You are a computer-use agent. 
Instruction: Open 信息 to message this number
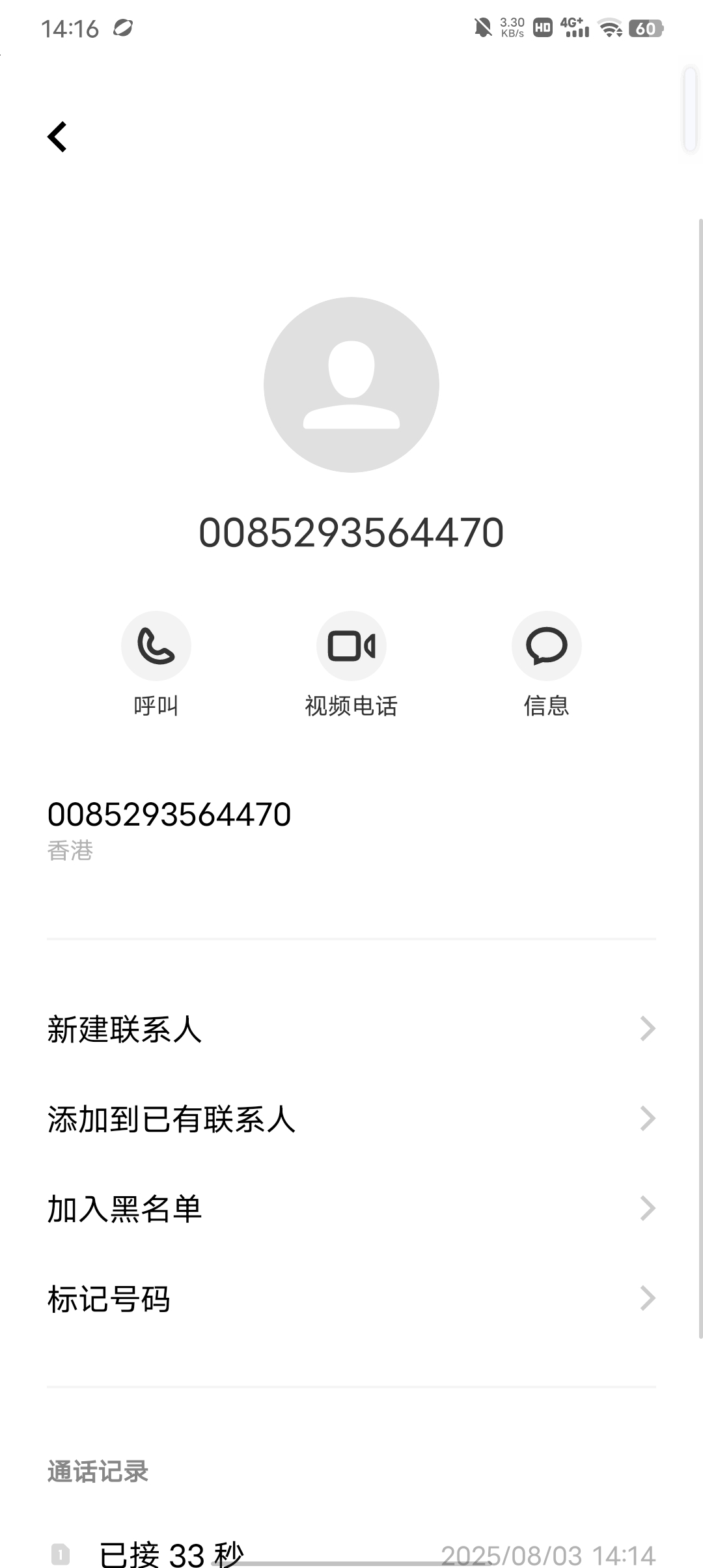(546, 645)
